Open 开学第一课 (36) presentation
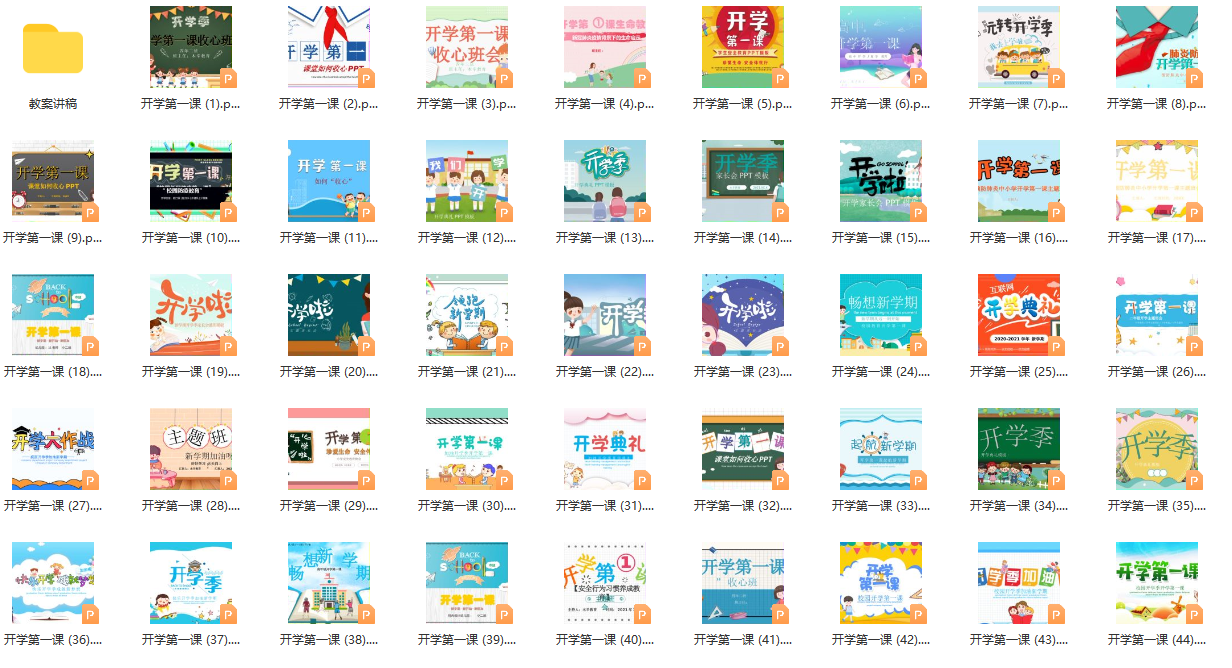Image resolution: width=1232 pixels, height=668 pixels. coord(53,583)
